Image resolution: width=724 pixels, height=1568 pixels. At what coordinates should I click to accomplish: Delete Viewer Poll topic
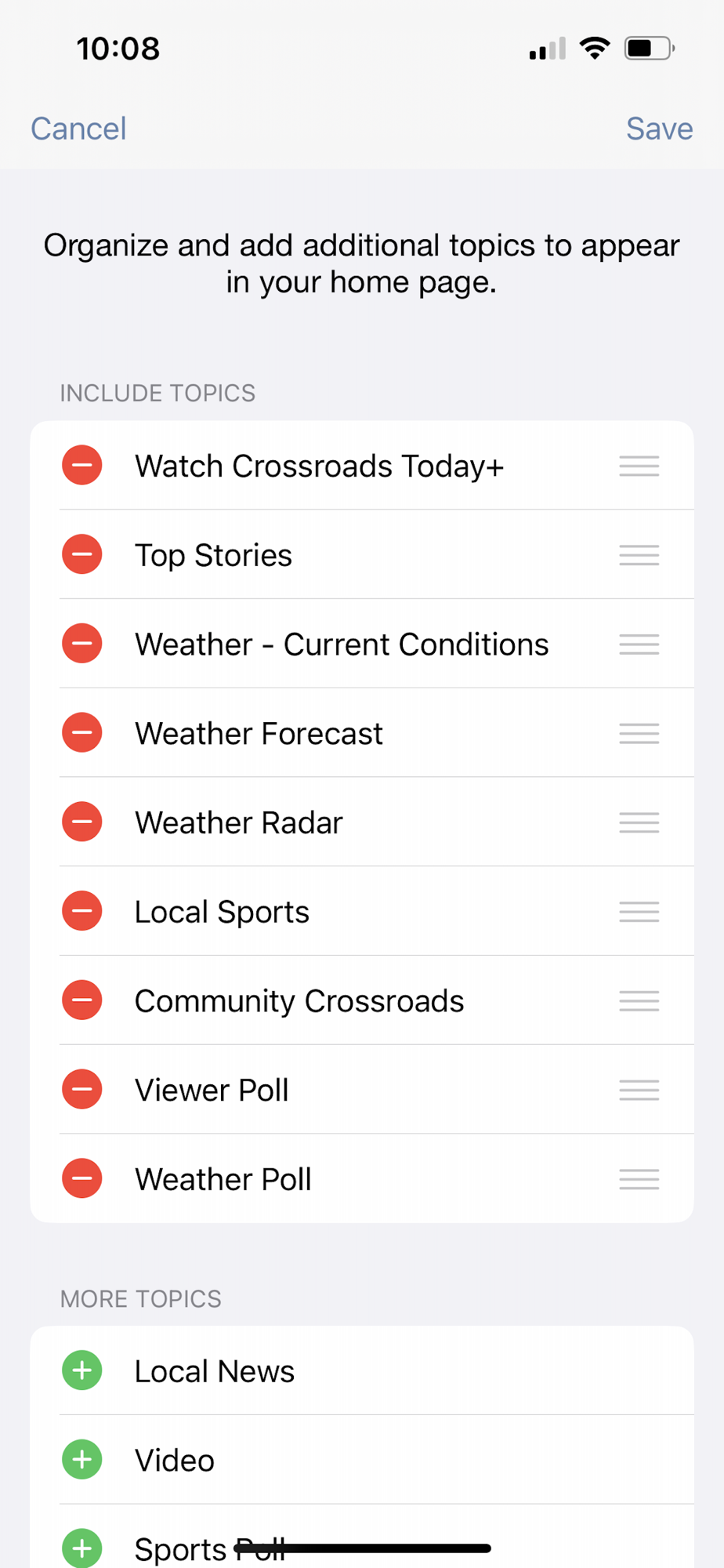pos(82,1090)
